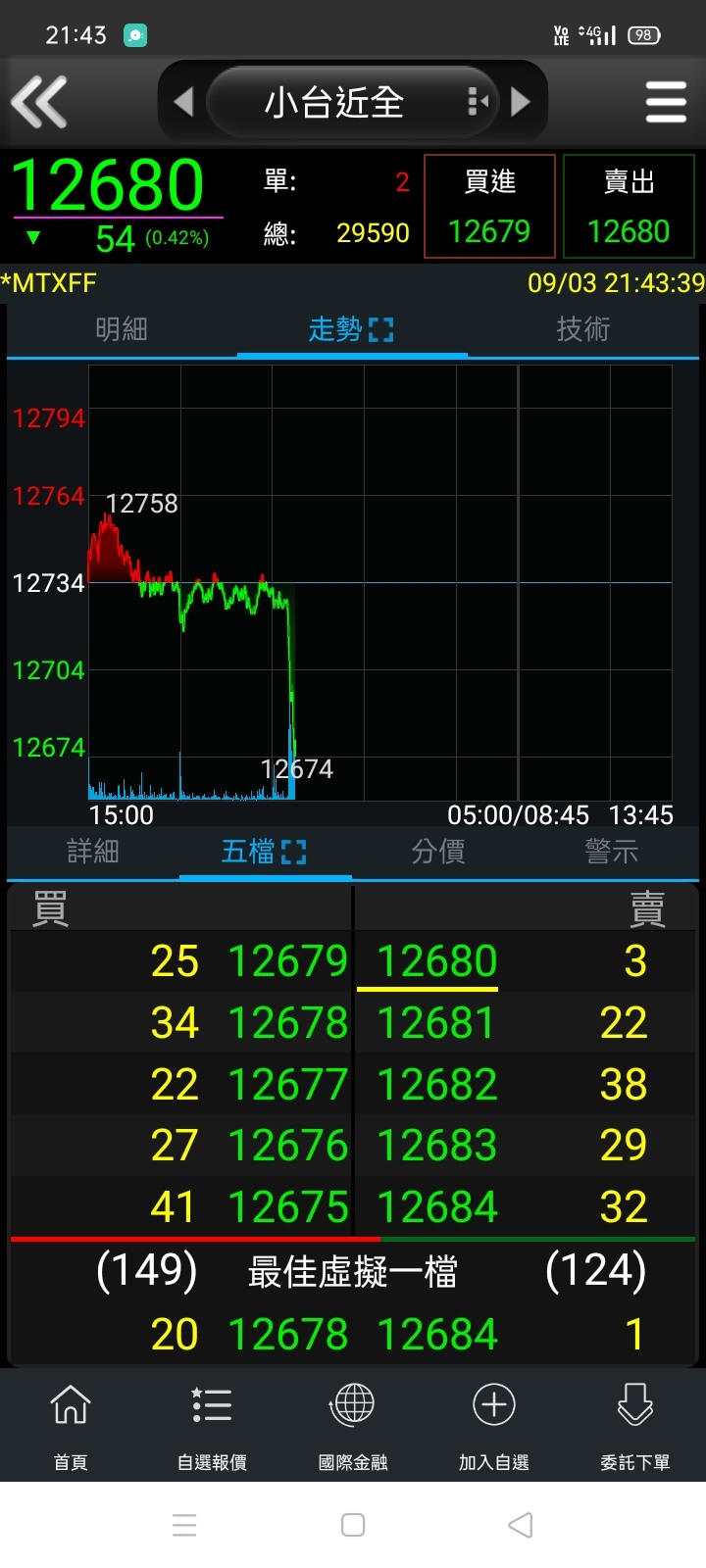
Task: Tap the system back button
Action: 521,1525
